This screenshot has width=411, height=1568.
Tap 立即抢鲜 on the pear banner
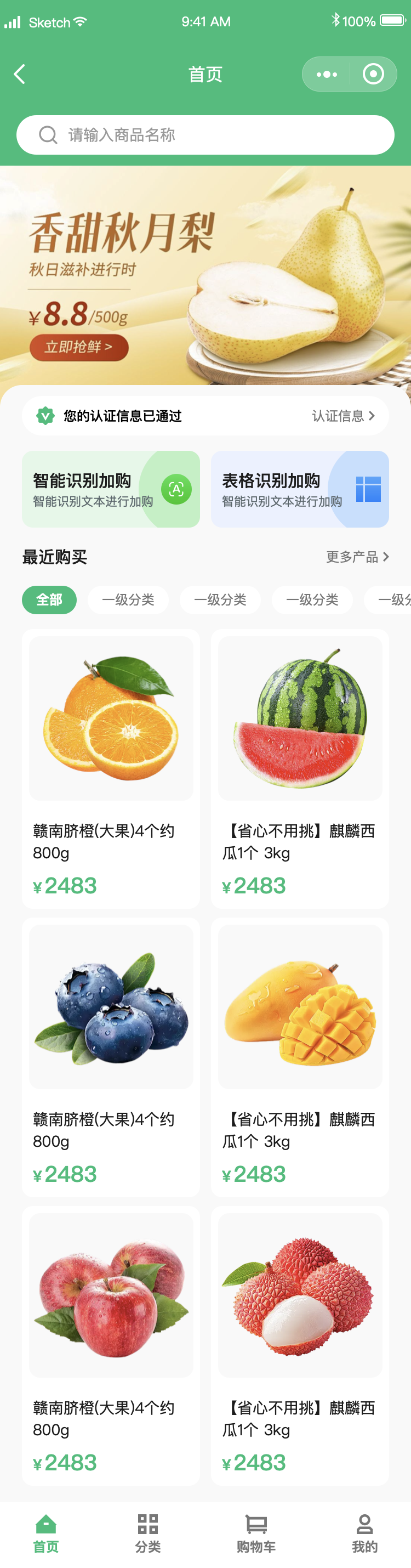tap(79, 347)
